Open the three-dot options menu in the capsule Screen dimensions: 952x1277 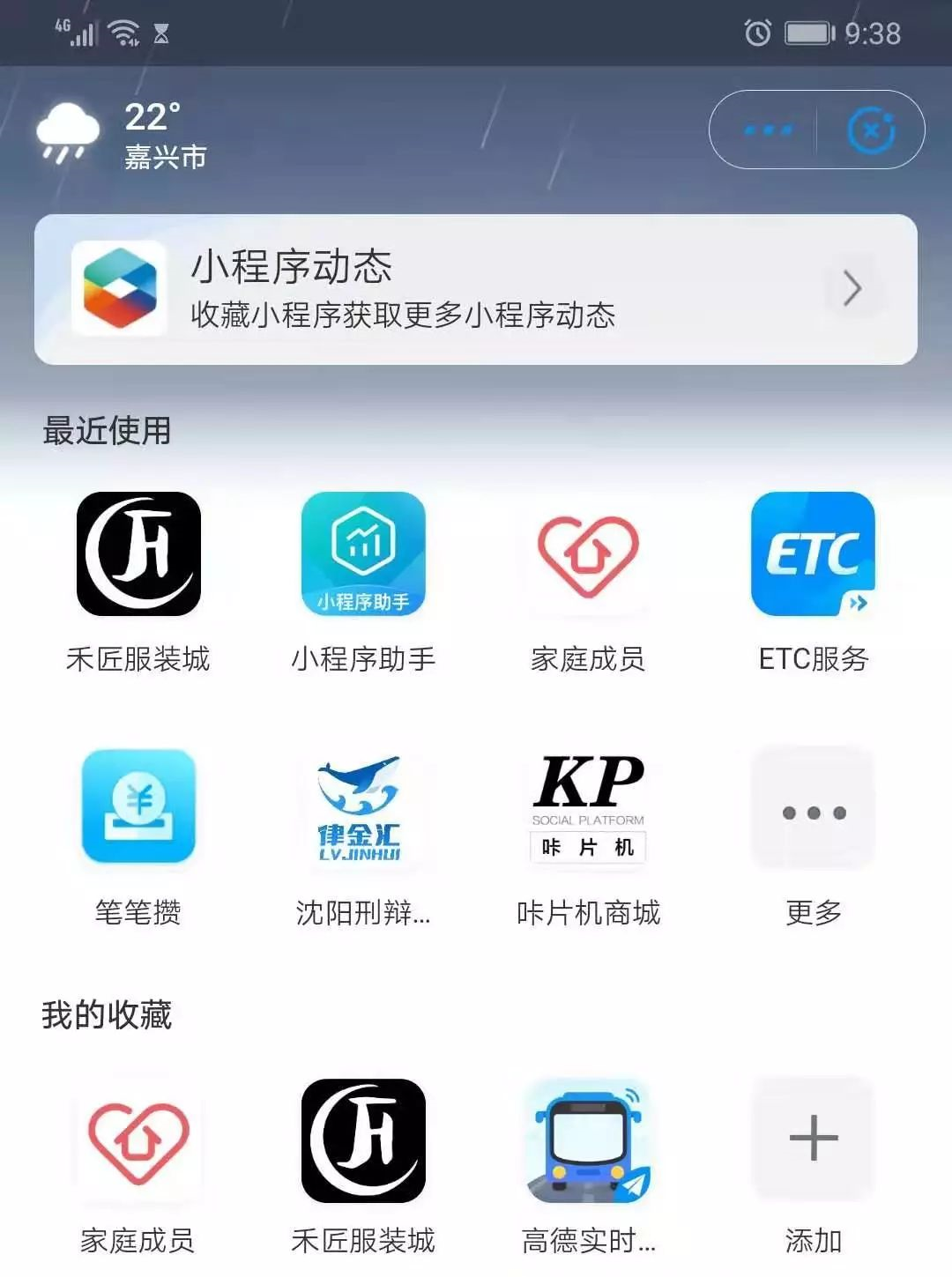(x=767, y=130)
